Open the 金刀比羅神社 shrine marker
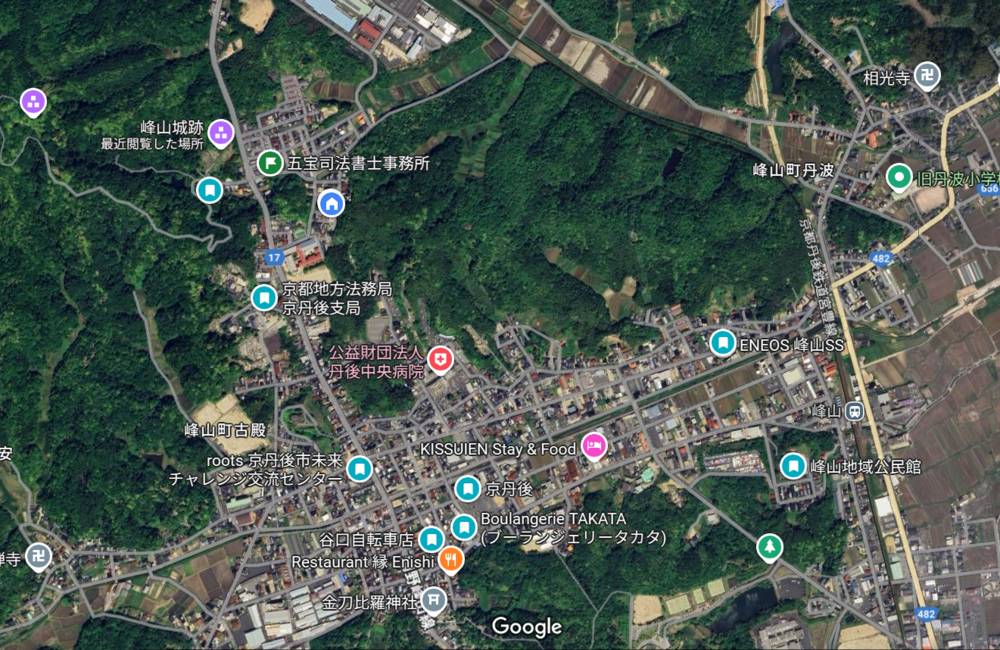Viewport: 1000px width, 650px height. (433, 599)
